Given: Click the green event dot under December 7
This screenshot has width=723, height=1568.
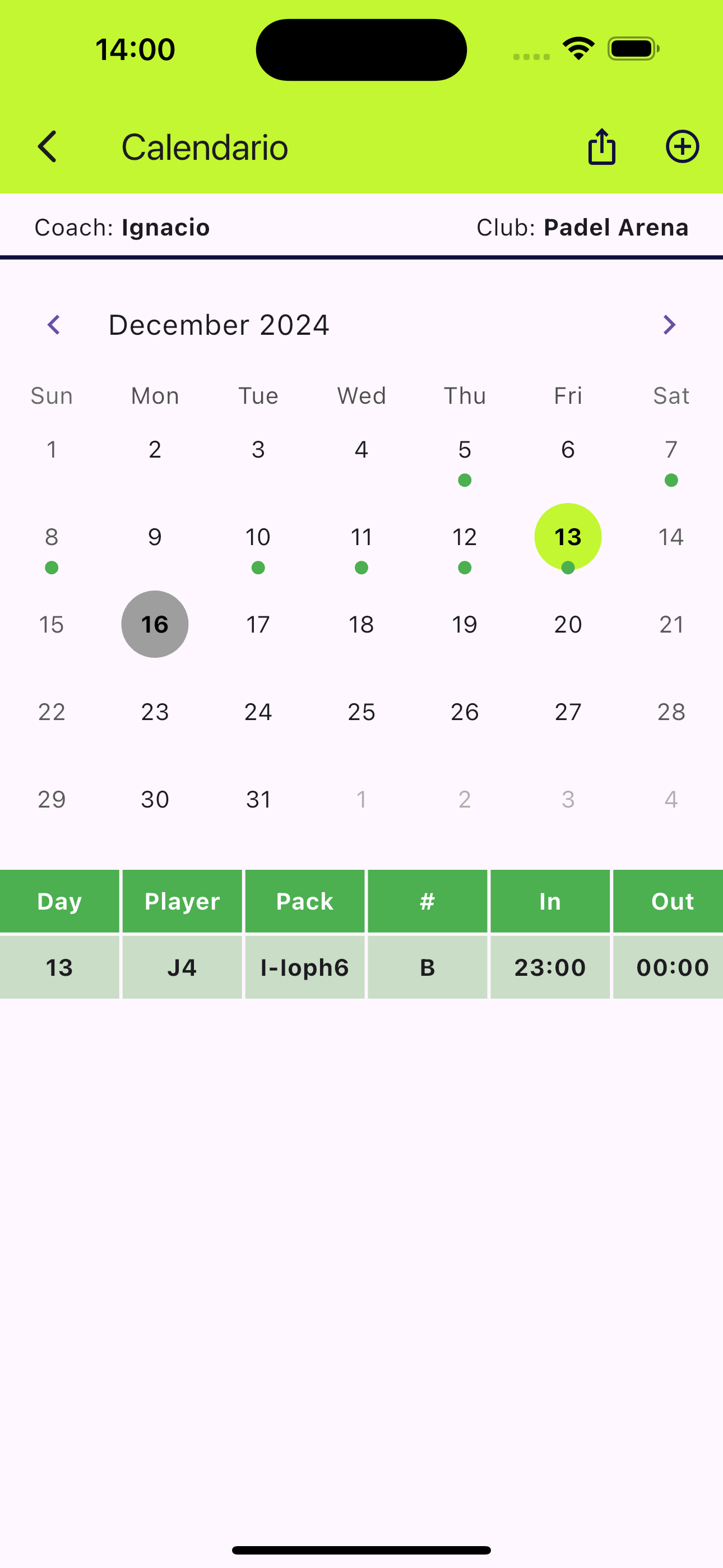Looking at the screenshot, I should [x=671, y=480].
